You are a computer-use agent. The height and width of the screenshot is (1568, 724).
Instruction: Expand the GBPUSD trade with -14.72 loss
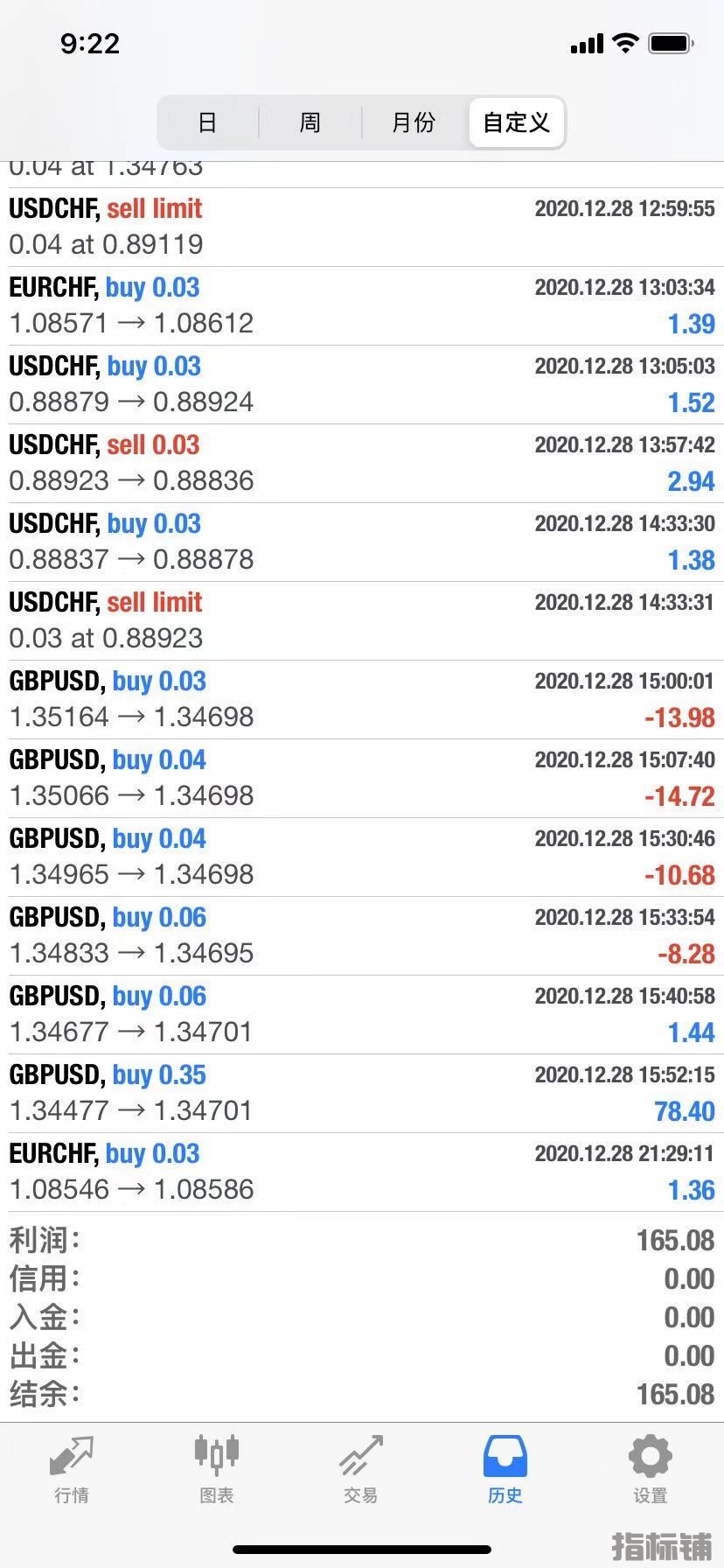tap(362, 778)
